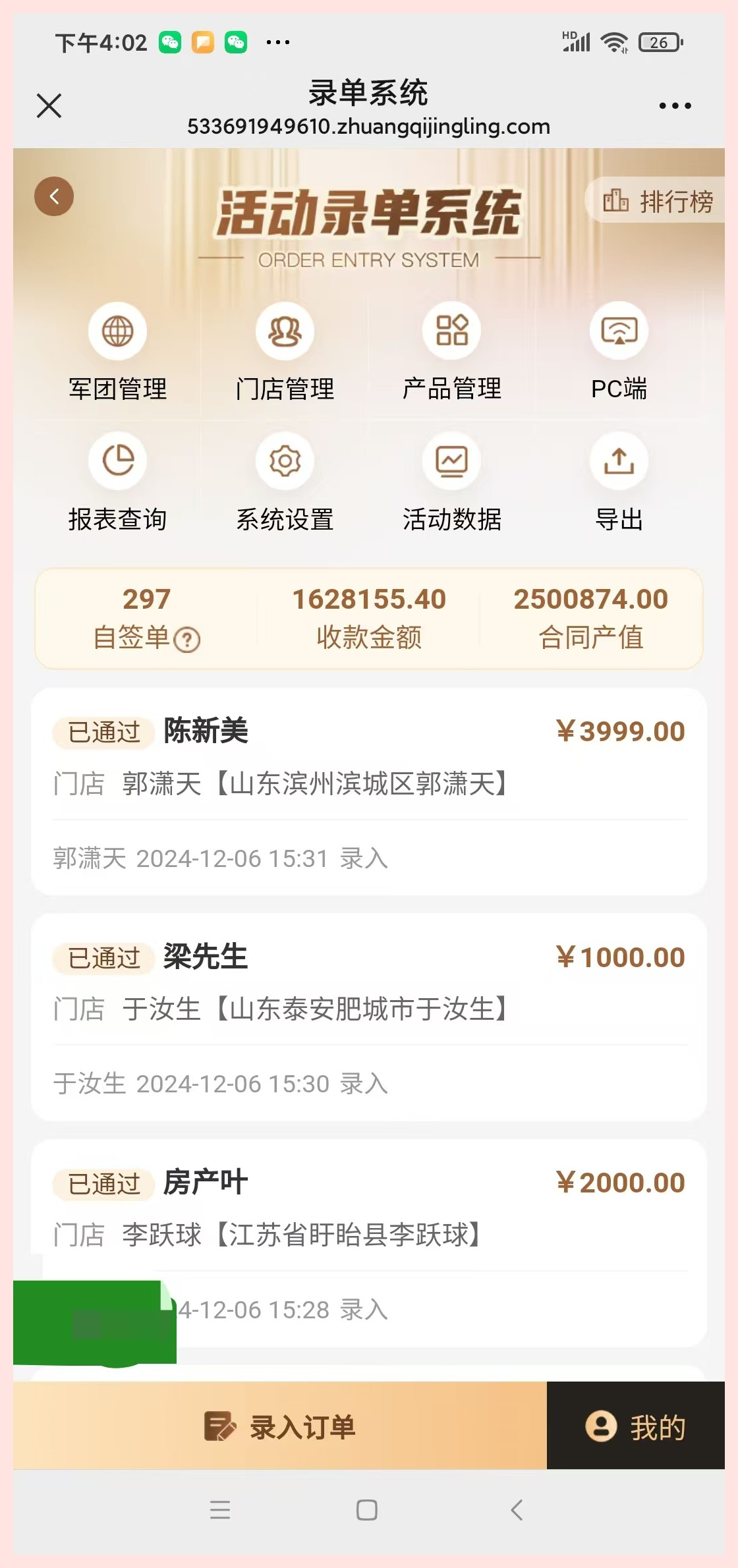This screenshot has width=738, height=1568.
Task: Show help for 自签单
Action: click(x=188, y=640)
